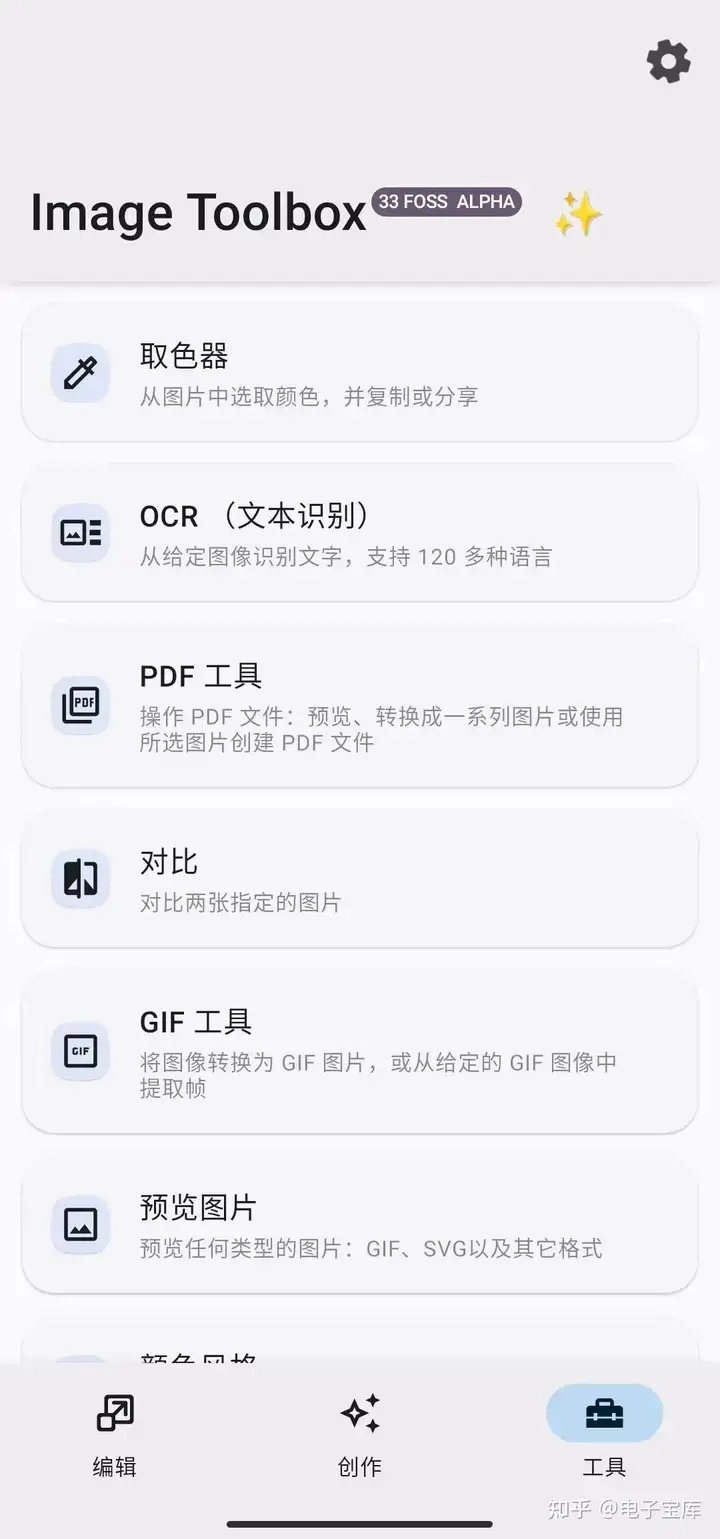Screen dimensions: 720x1539
Task: Open the 取色器 color picker tool
Action: point(360,373)
